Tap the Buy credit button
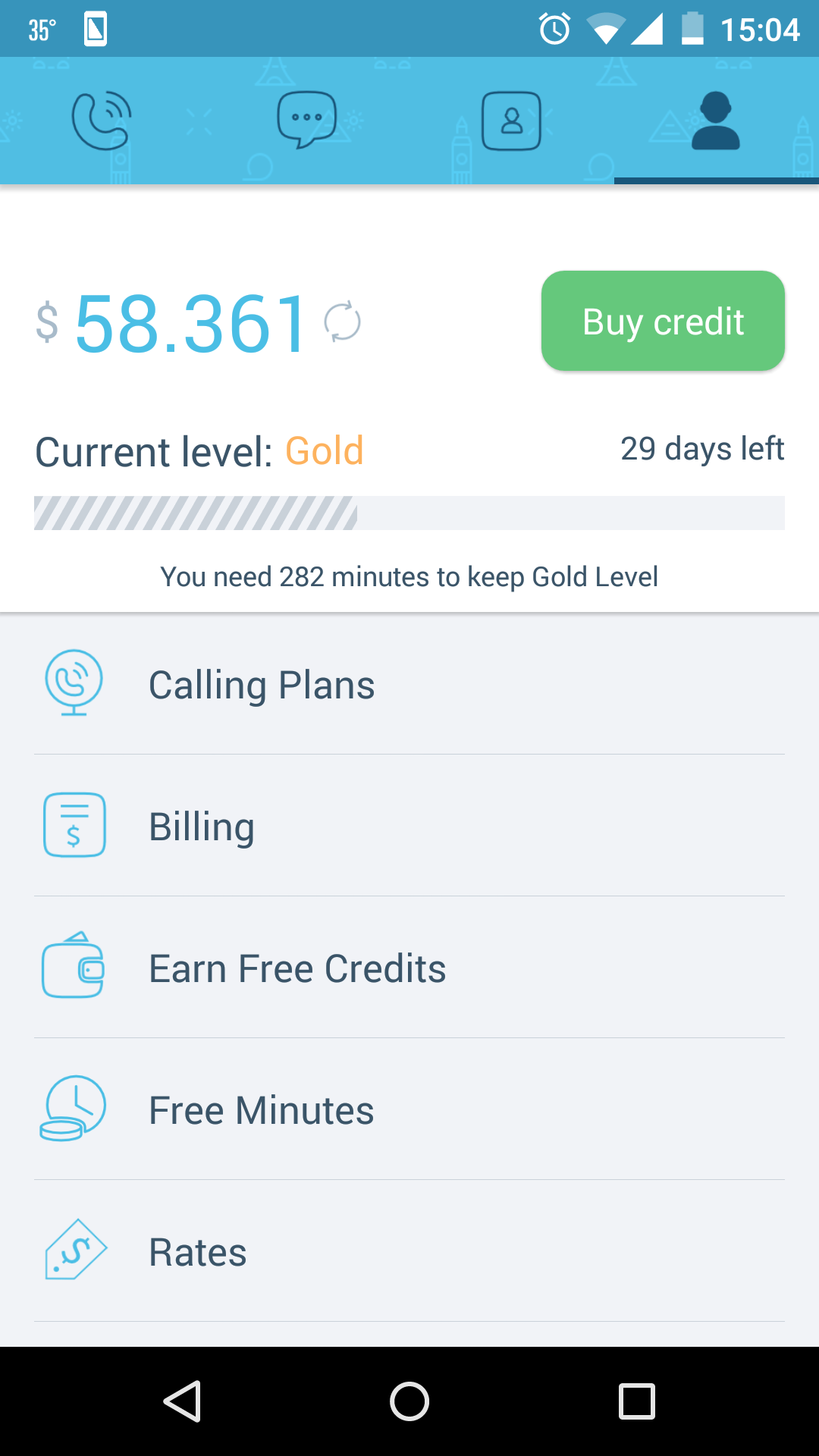The image size is (819, 1456). pos(663,321)
